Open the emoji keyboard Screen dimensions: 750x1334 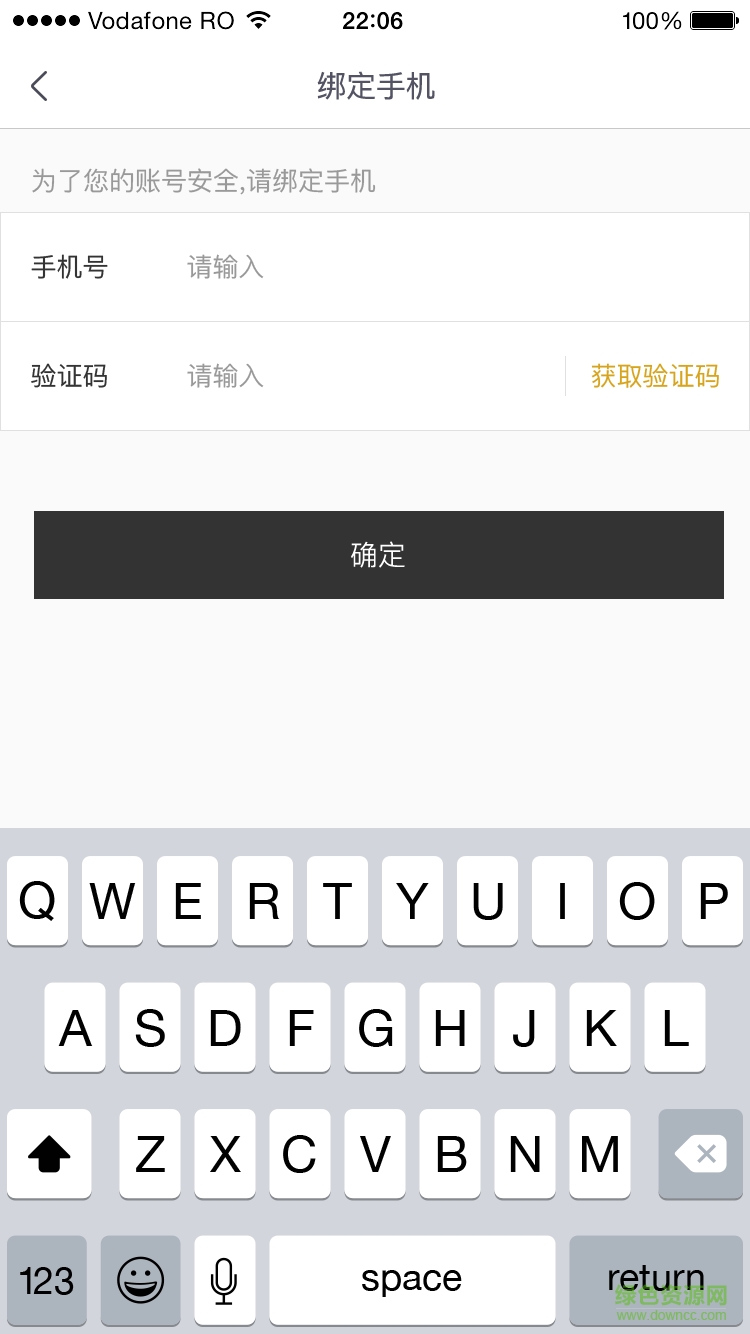(140, 1281)
